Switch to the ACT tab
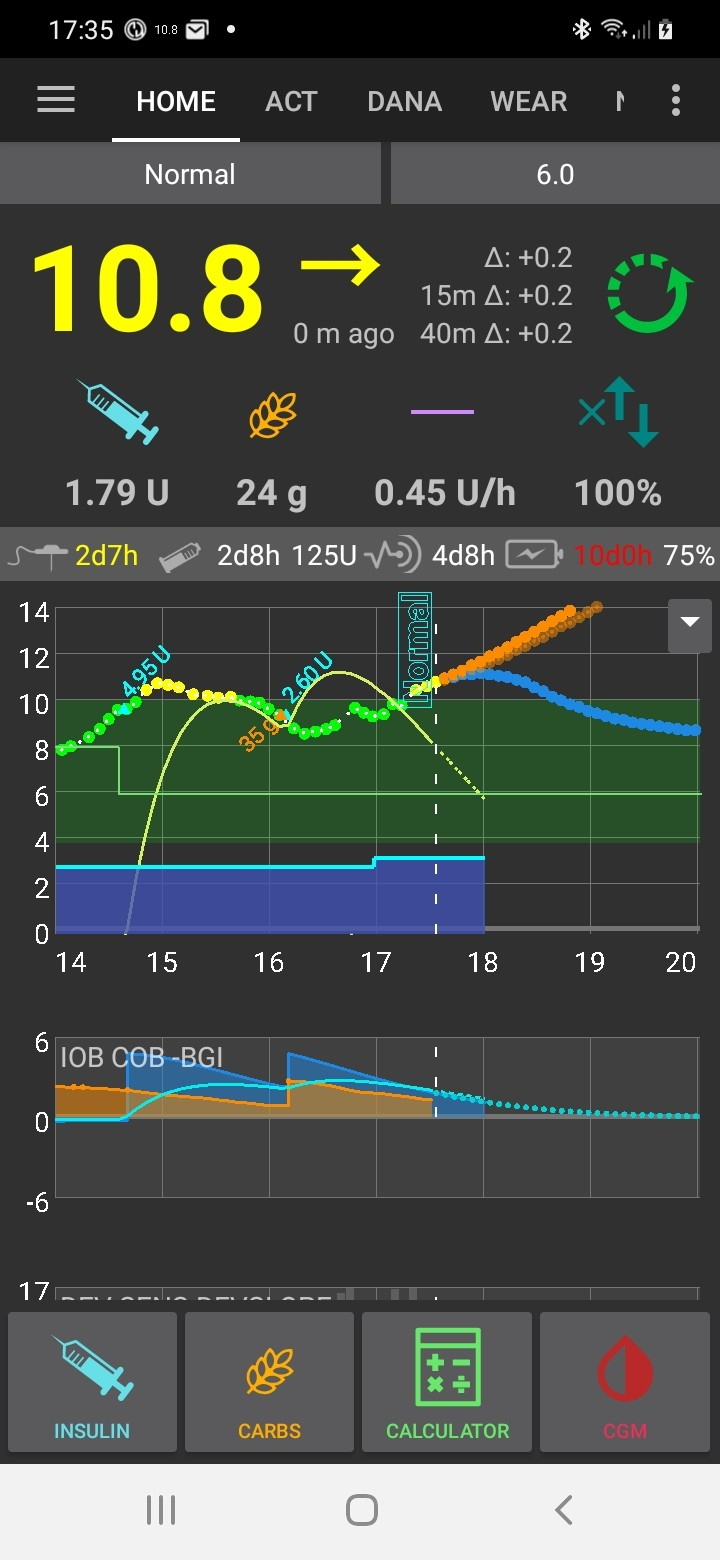Image resolution: width=720 pixels, height=1560 pixels. click(x=291, y=100)
